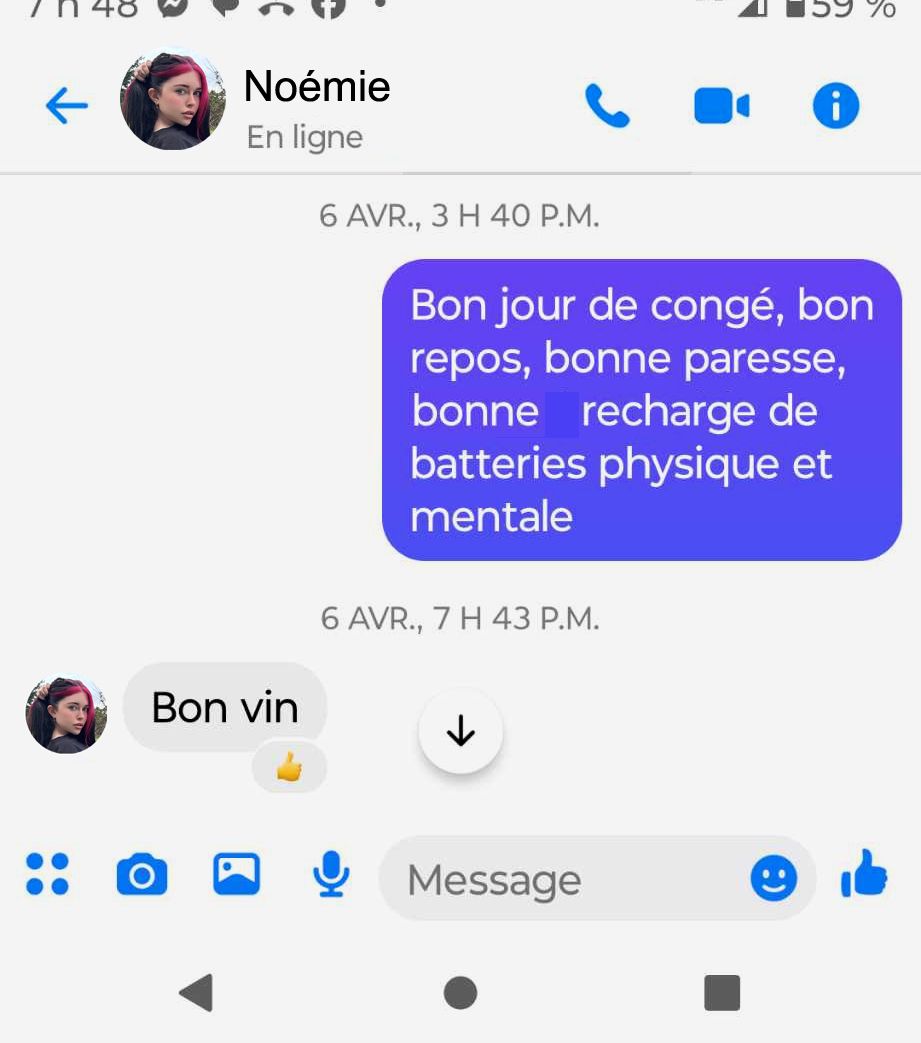Send a thumbs-up like
Image resolution: width=921 pixels, height=1043 pixels.
[864, 873]
